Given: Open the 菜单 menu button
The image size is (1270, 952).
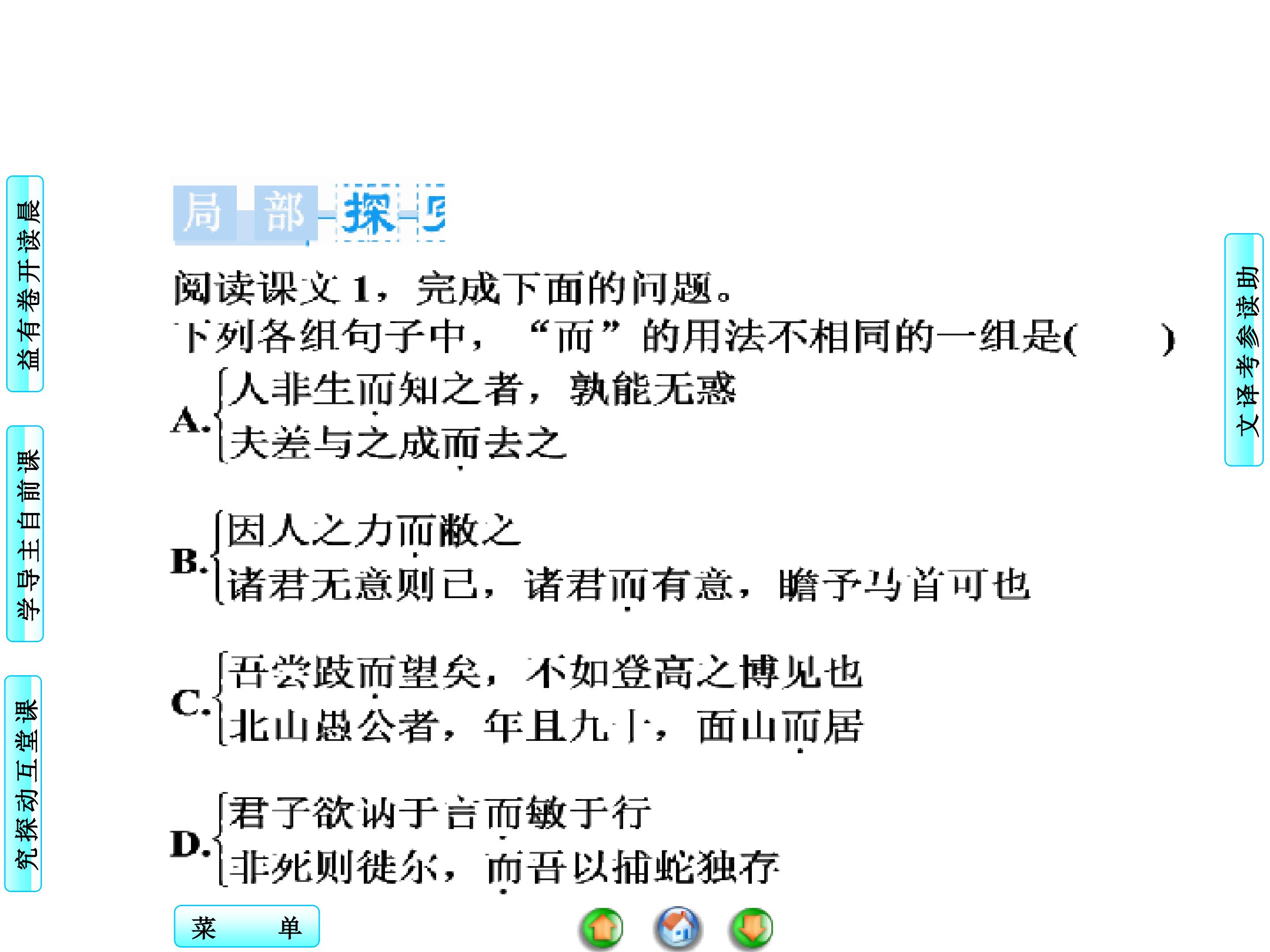Looking at the screenshot, I should click(x=247, y=926).
